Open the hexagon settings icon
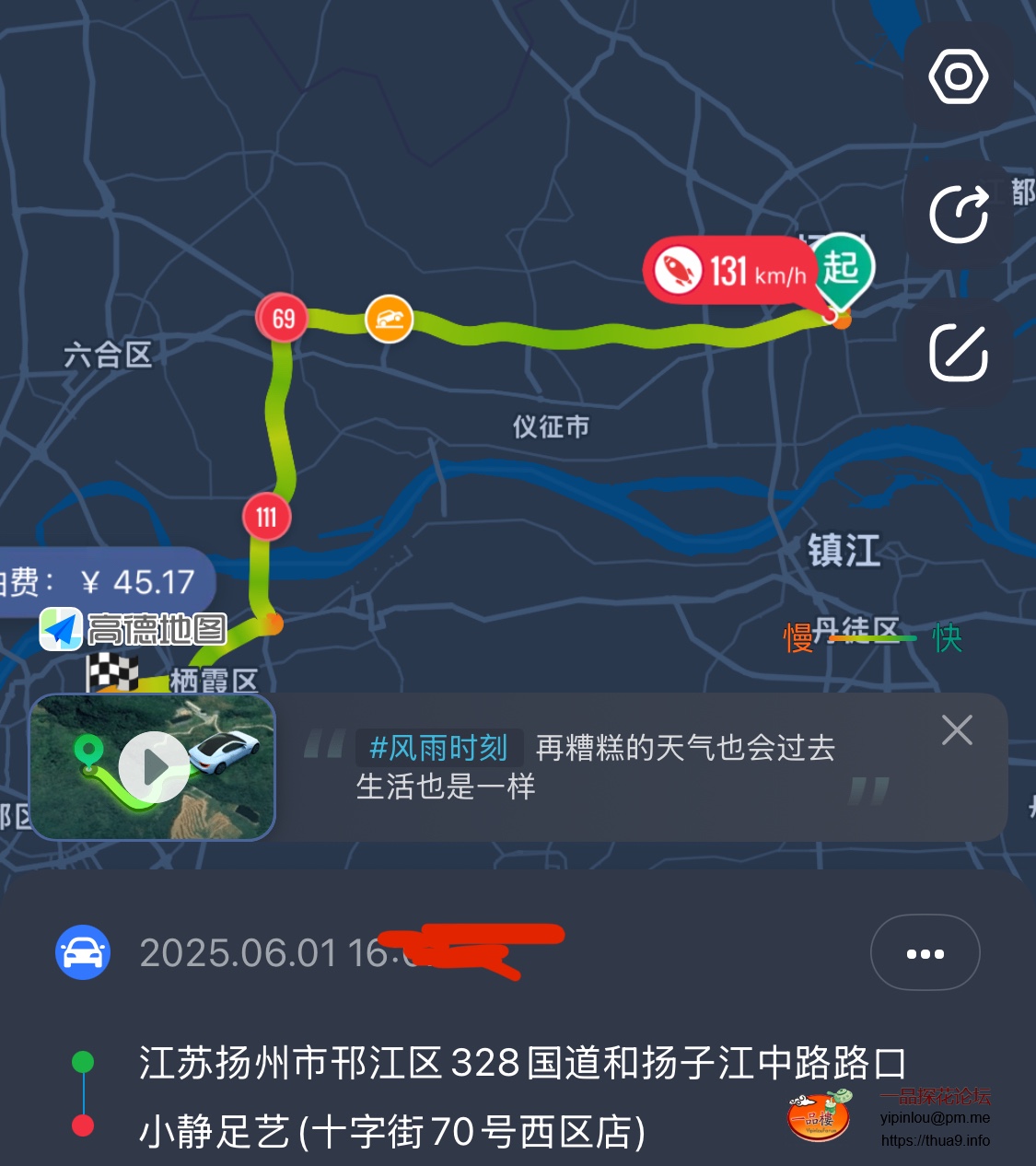This screenshot has width=1036, height=1166. point(959,76)
